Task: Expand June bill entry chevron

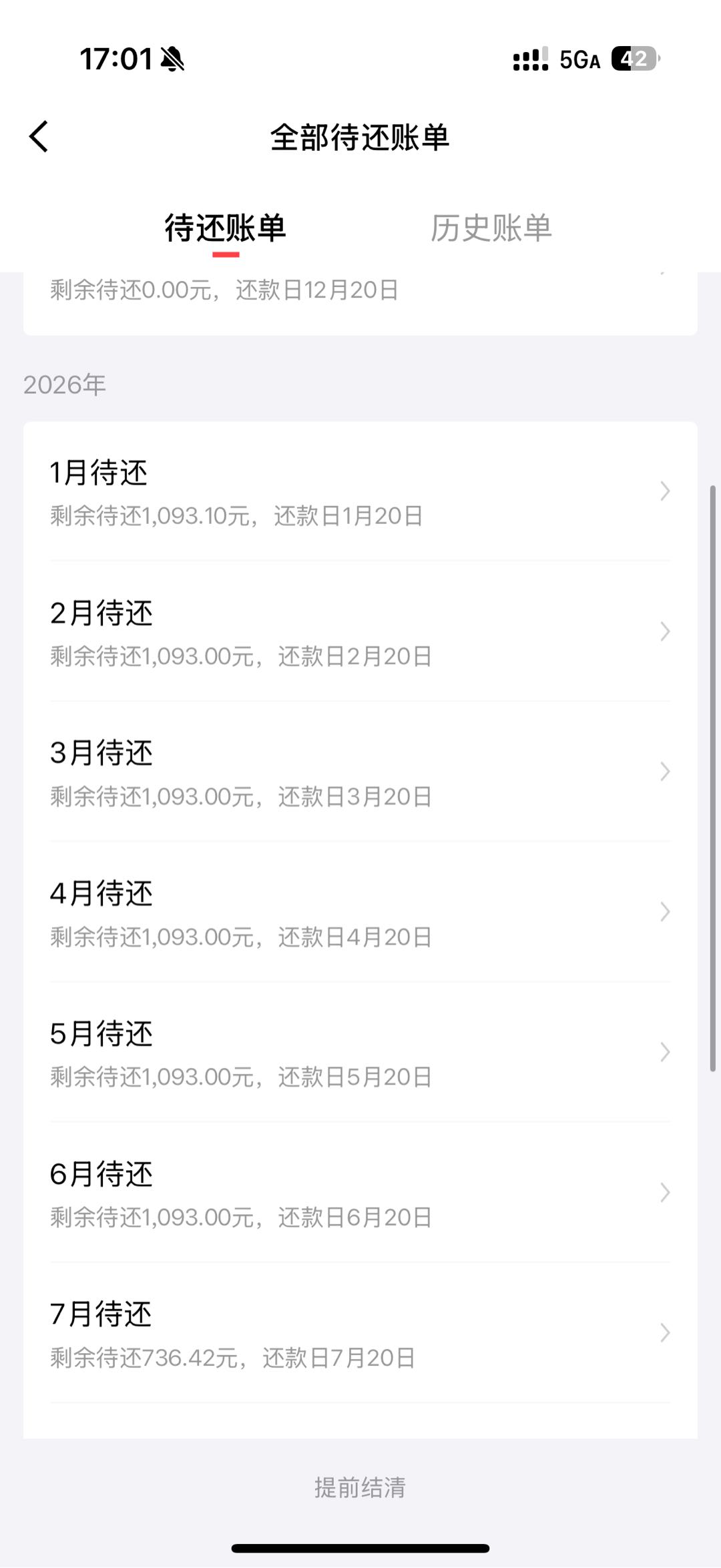Action: click(664, 1193)
